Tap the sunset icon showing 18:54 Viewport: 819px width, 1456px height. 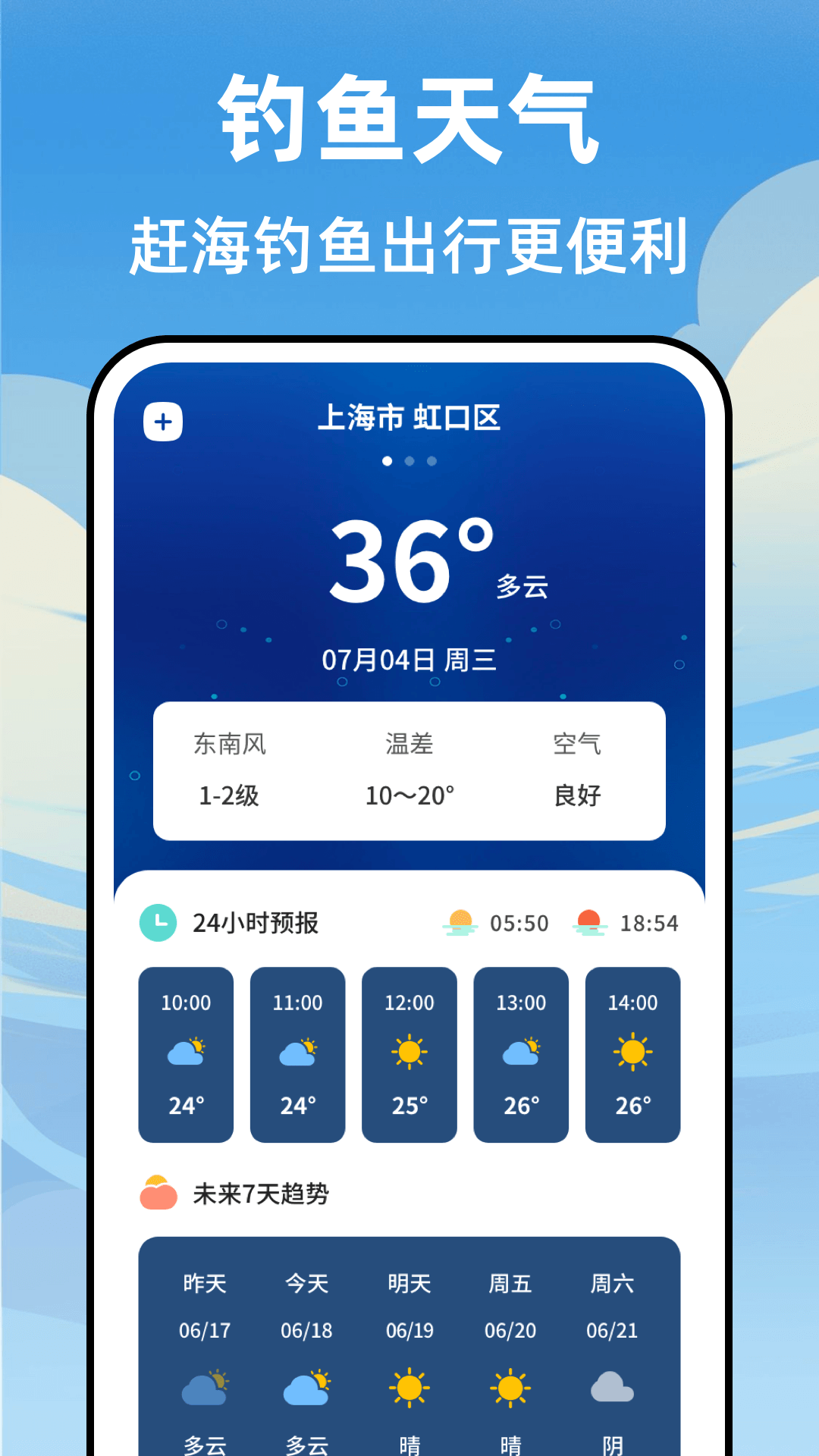(x=592, y=924)
